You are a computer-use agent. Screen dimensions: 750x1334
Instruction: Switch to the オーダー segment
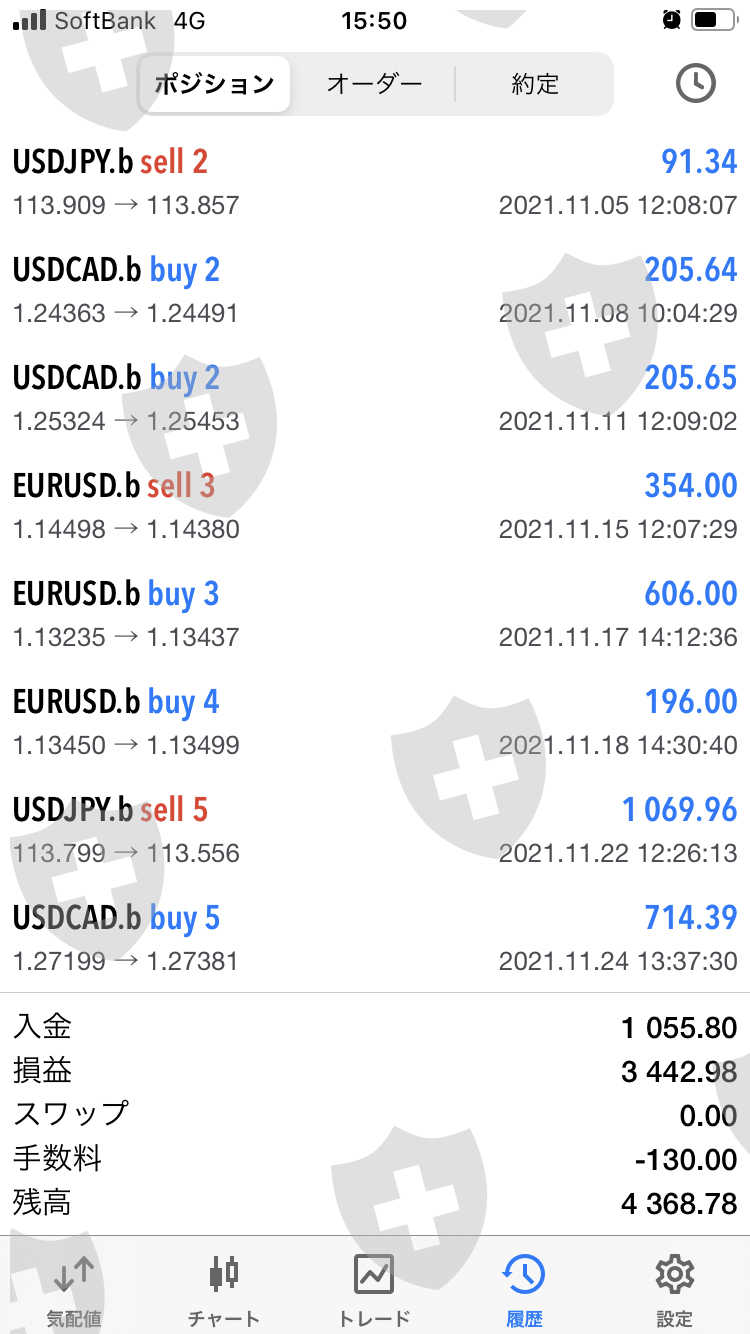374,84
